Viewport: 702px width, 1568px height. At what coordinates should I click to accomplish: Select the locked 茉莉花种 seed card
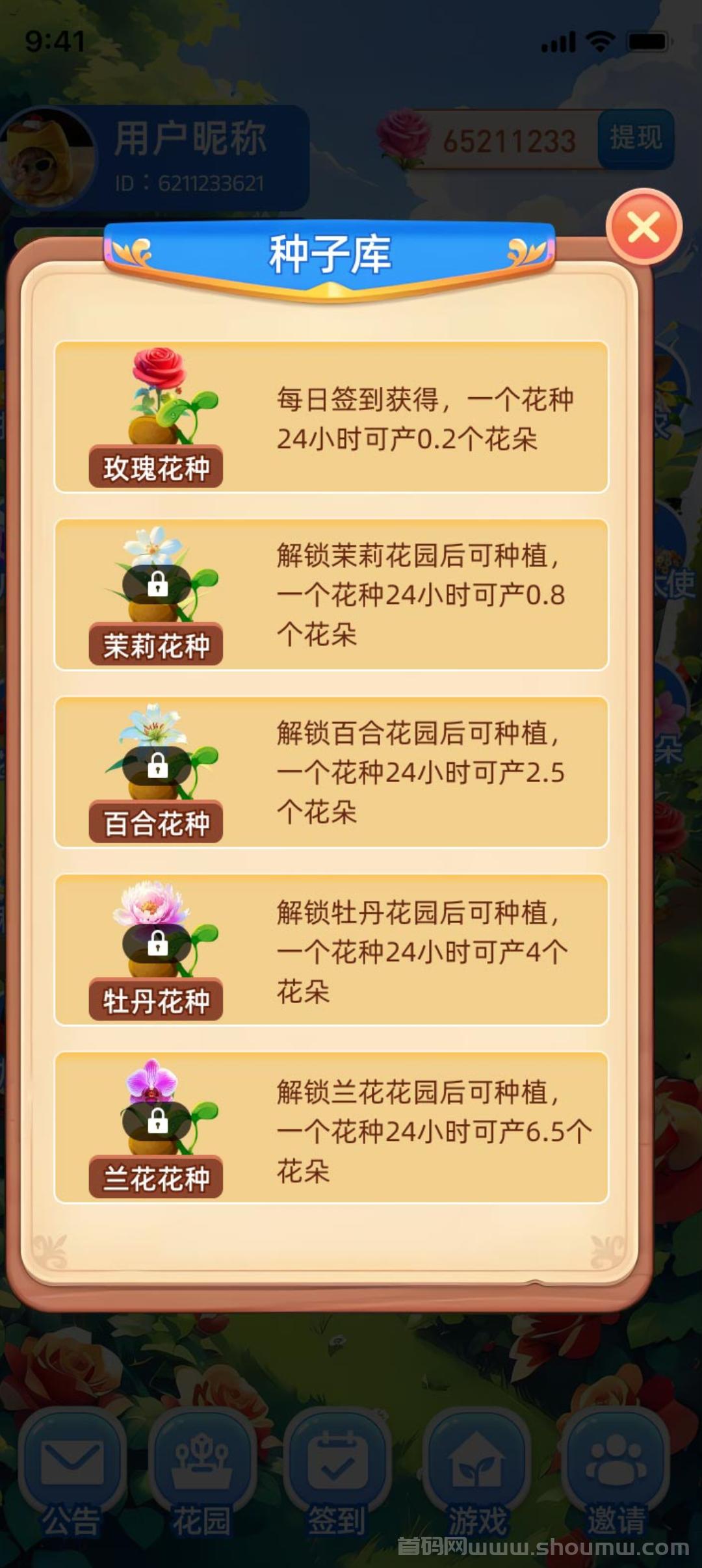[331, 594]
